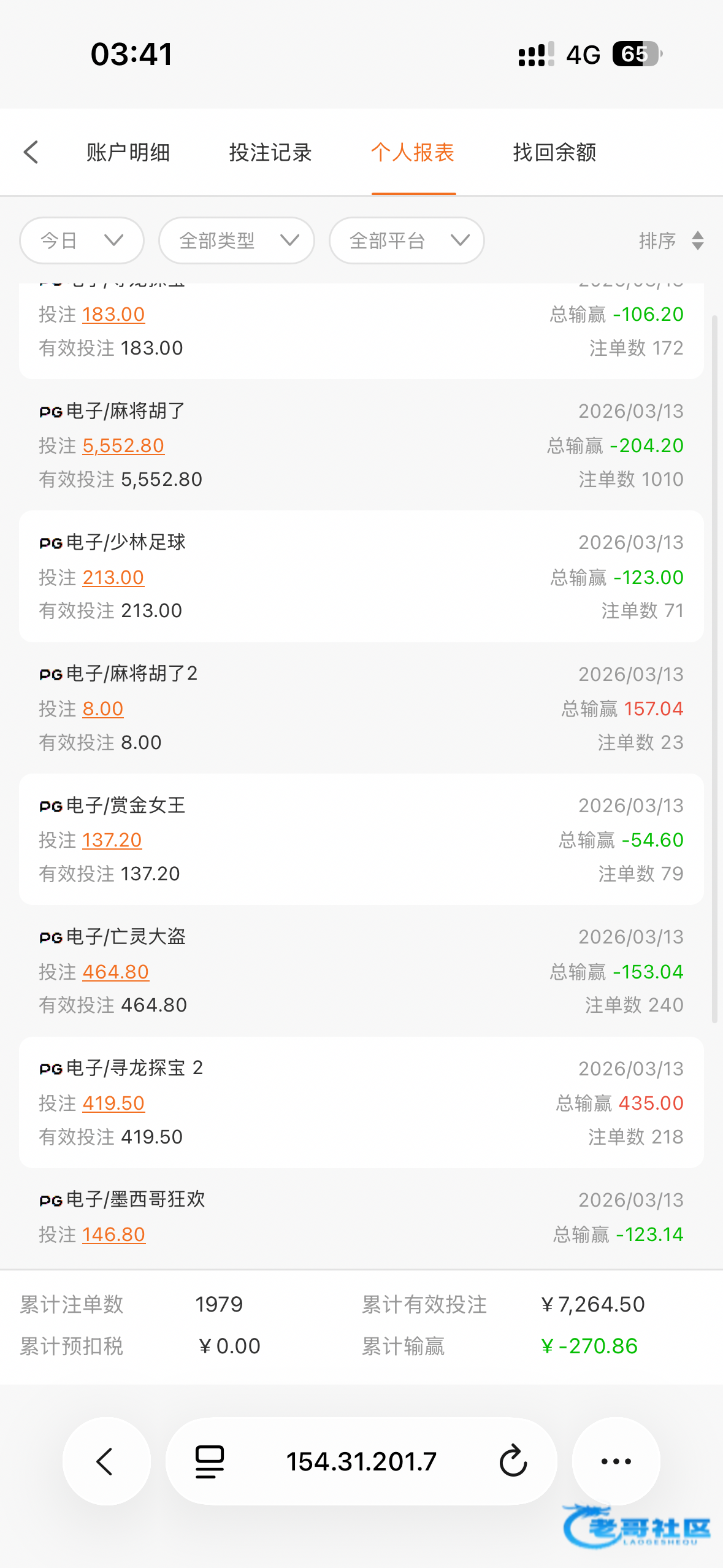Open bet amount 183.00 link
This screenshot has width=723, height=1568.
pyautogui.click(x=113, y=314)
